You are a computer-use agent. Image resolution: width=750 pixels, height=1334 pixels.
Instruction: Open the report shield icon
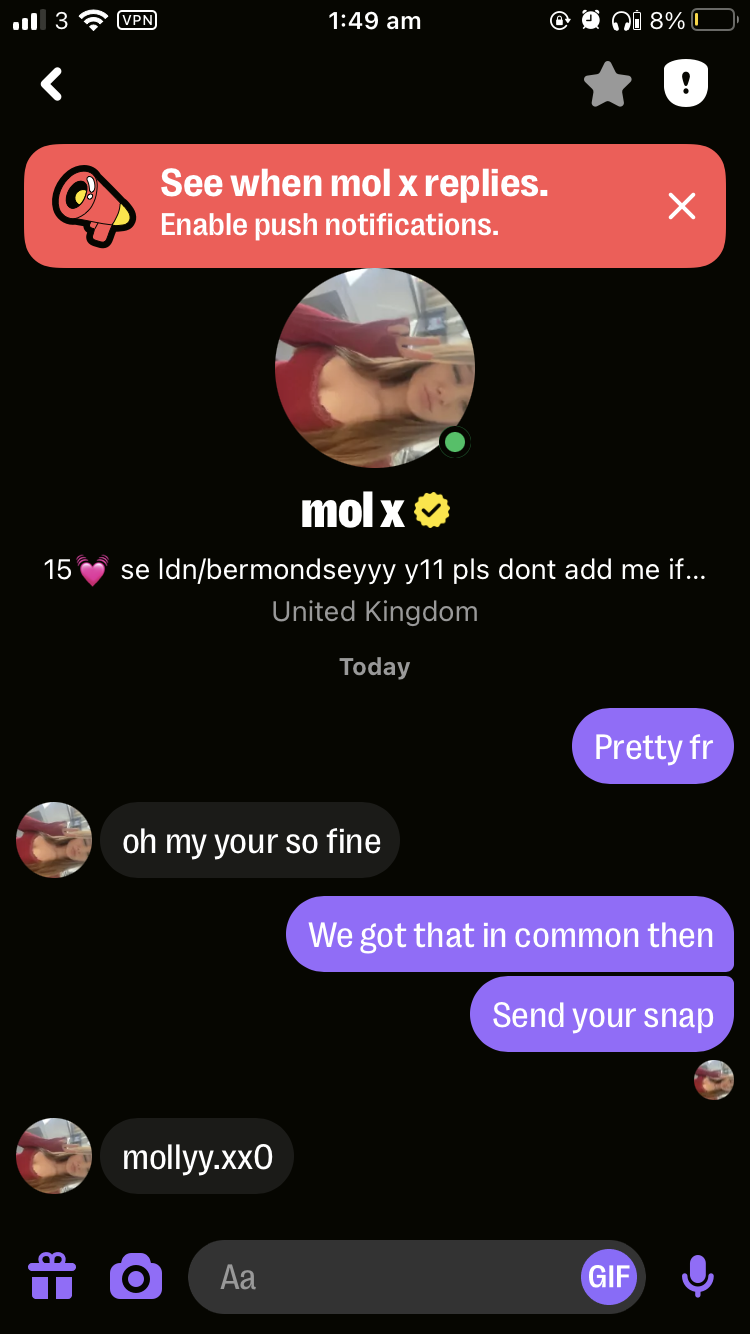coord(686,84)
